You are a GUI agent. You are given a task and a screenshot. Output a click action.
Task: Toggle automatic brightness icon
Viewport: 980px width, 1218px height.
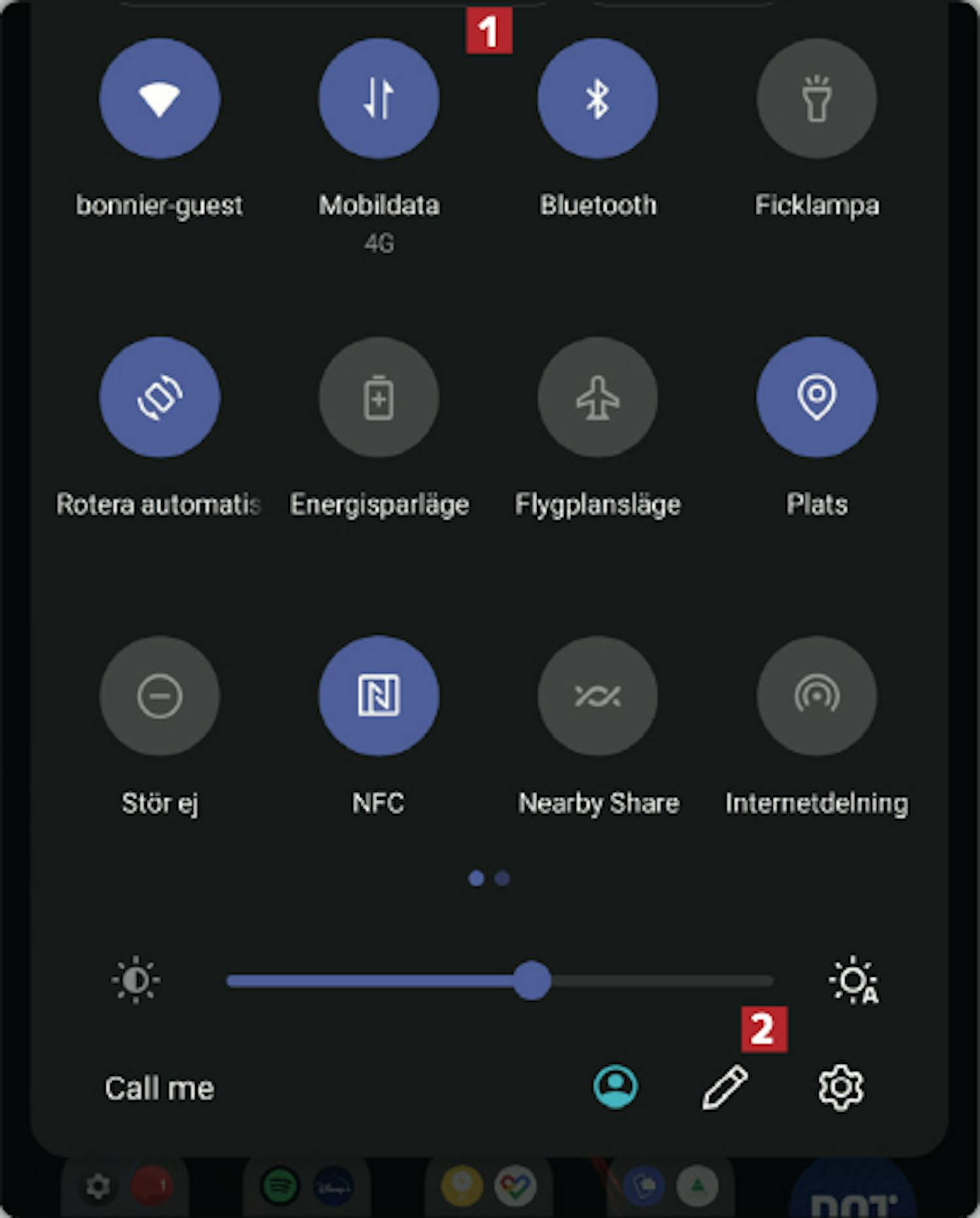click(x=853, y=980)
